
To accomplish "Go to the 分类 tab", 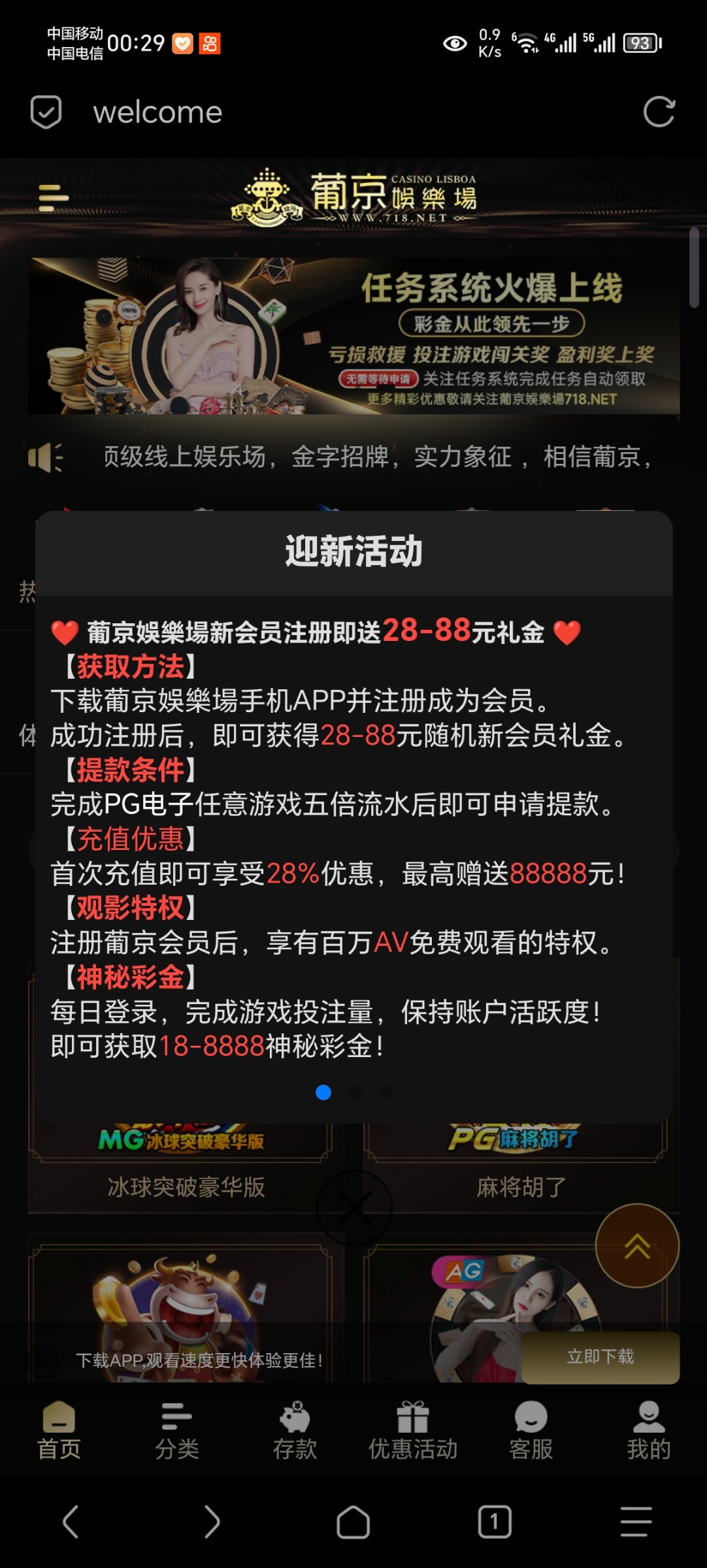I will coord(176,1431).
